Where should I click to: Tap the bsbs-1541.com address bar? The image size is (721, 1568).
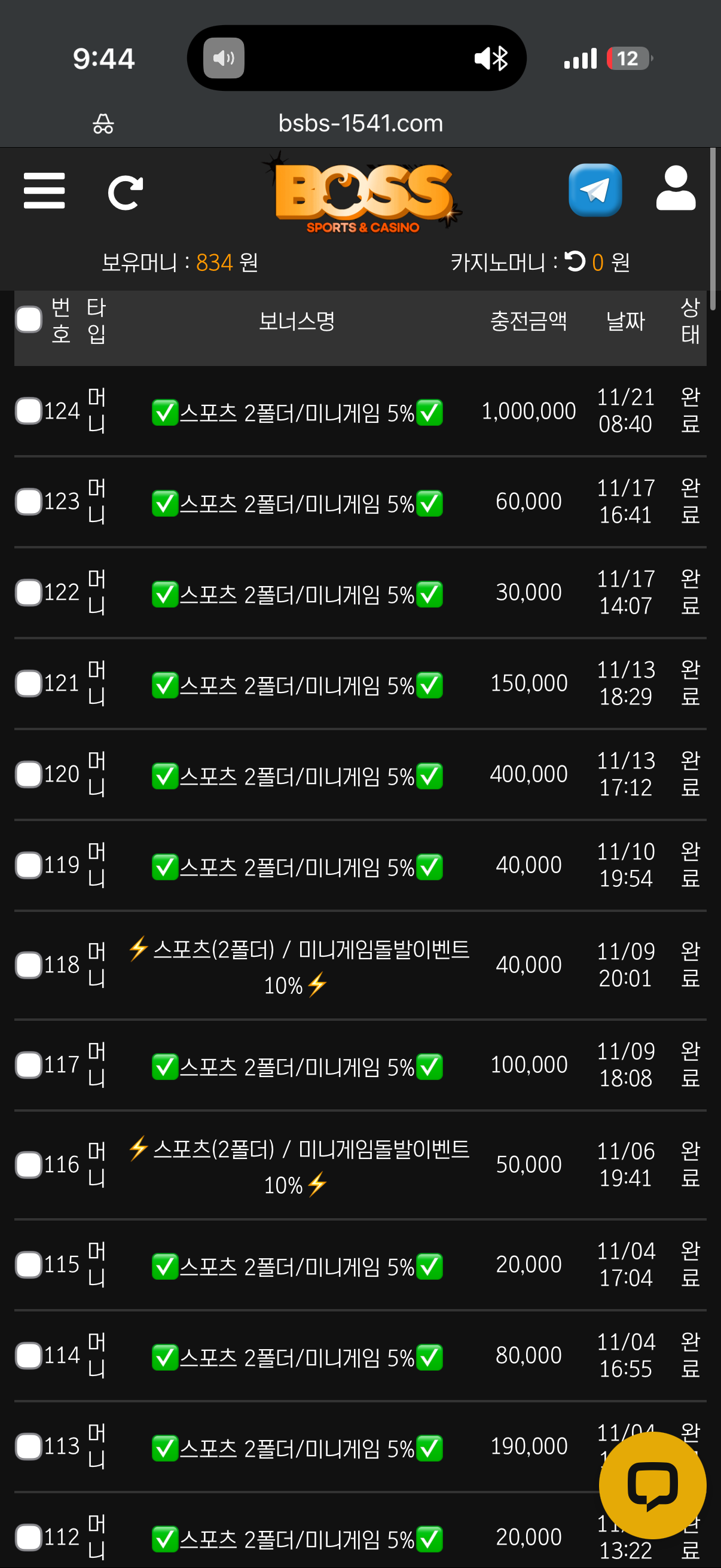tap(360, 124)
